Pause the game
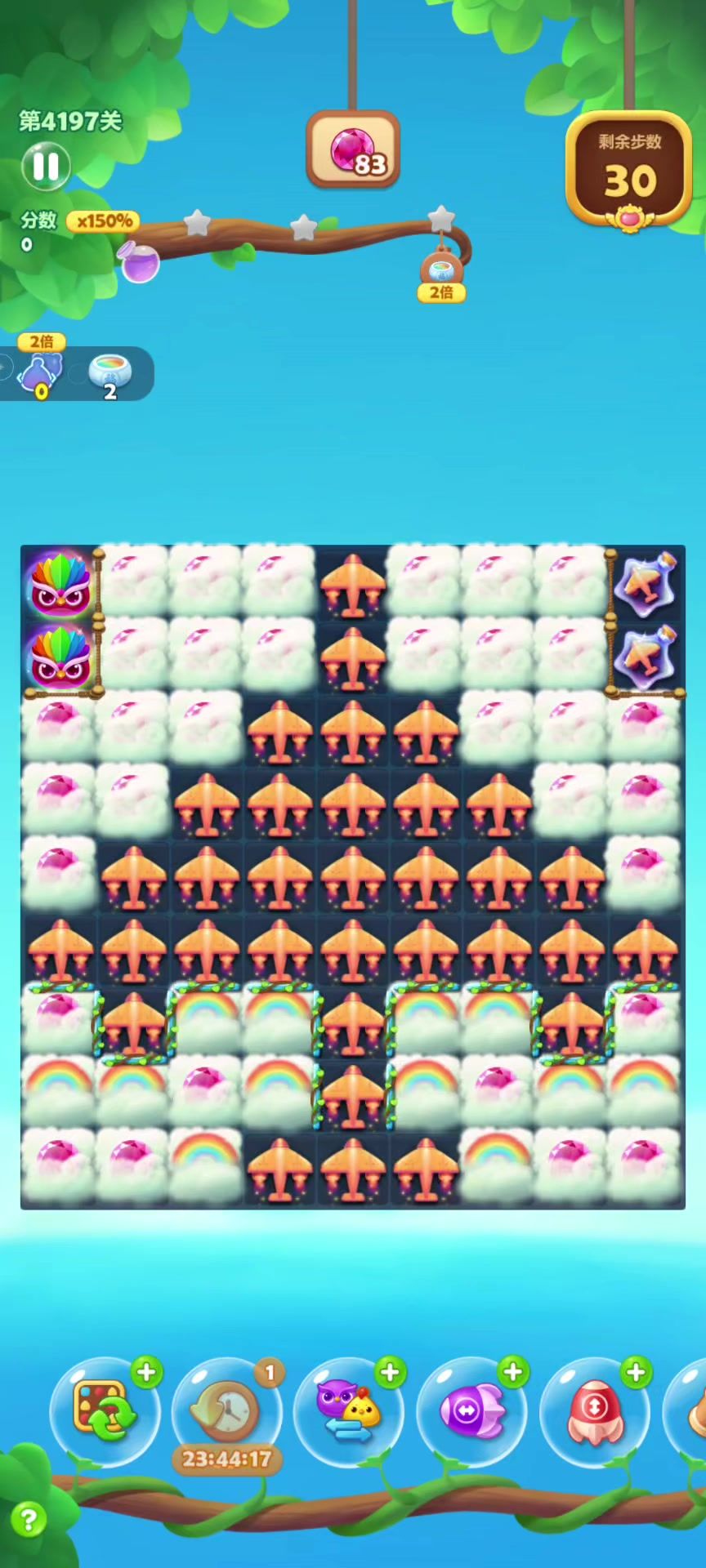Image resolution: width=706 pixels, height=1568 pixels. coord(46,166)
